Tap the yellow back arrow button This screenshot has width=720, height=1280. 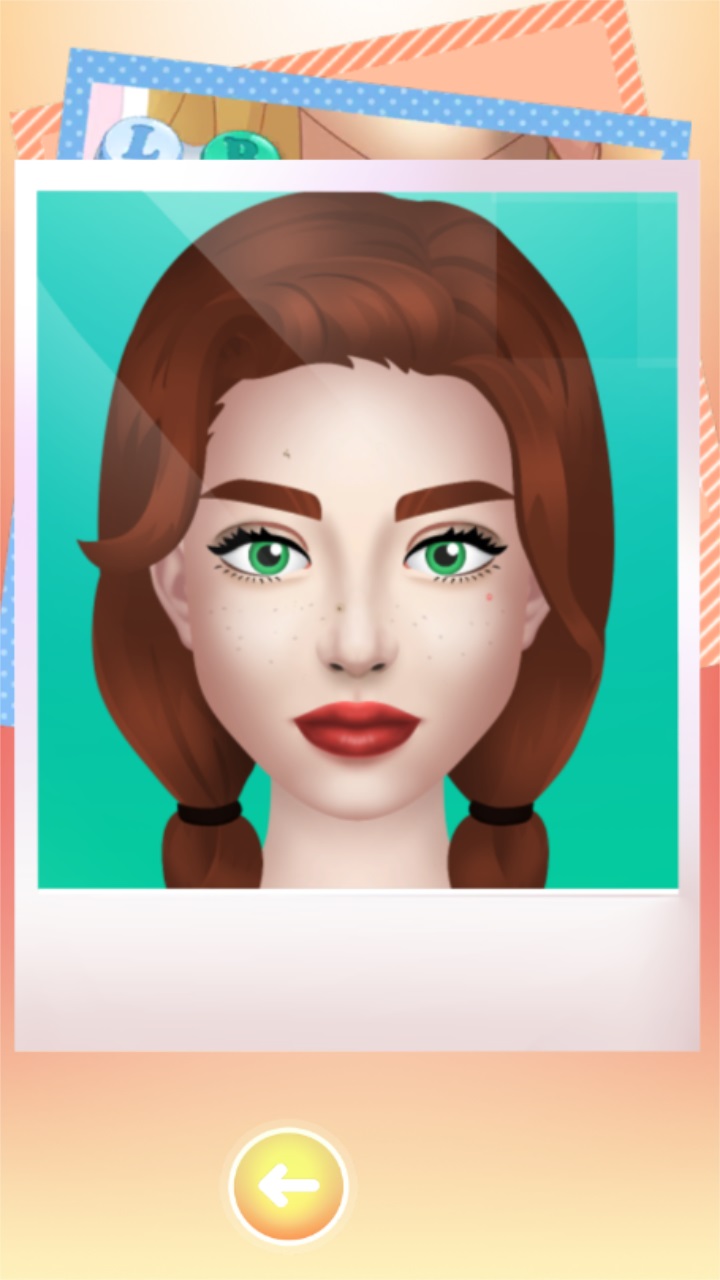click(x=288, y=1186)
